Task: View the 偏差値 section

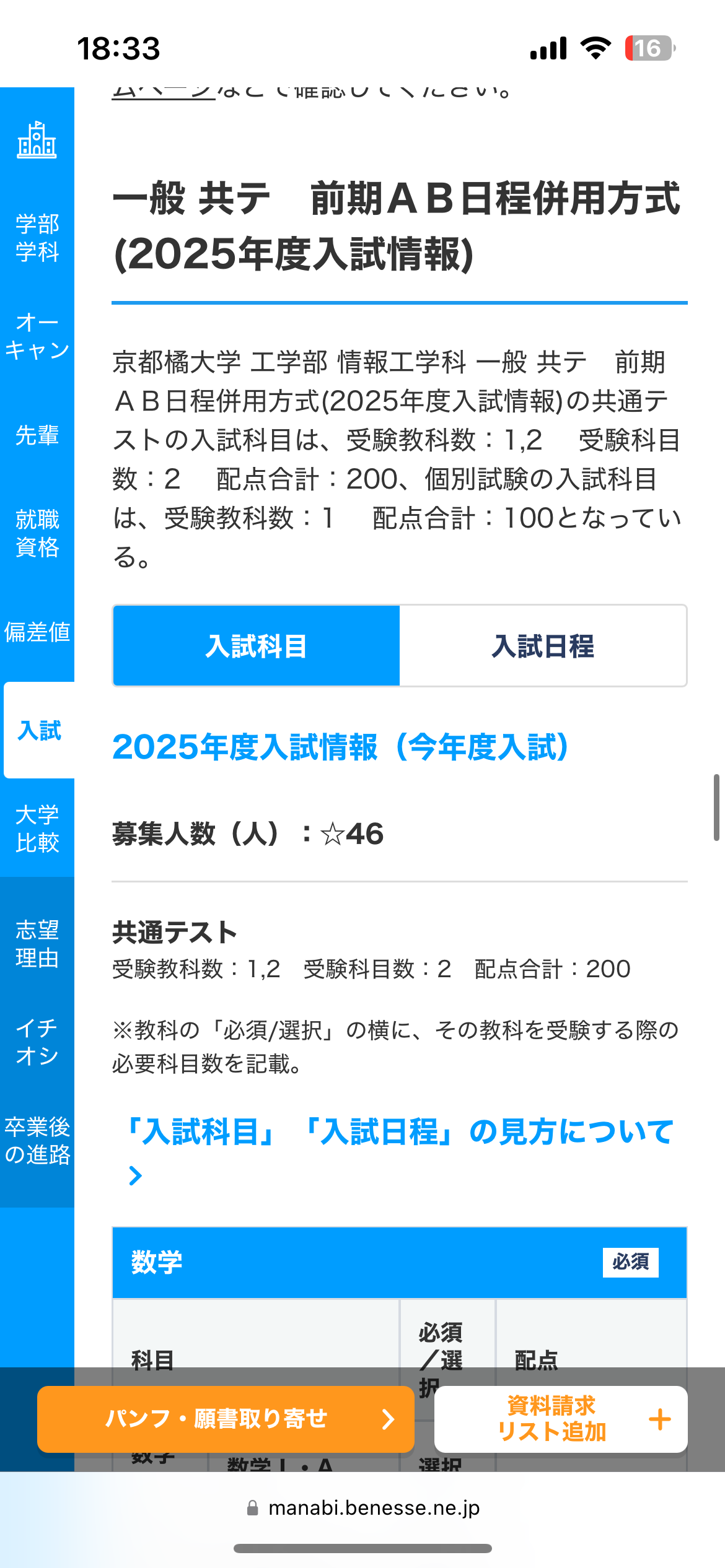Action: pyautogui.click(x=37, y=632)
